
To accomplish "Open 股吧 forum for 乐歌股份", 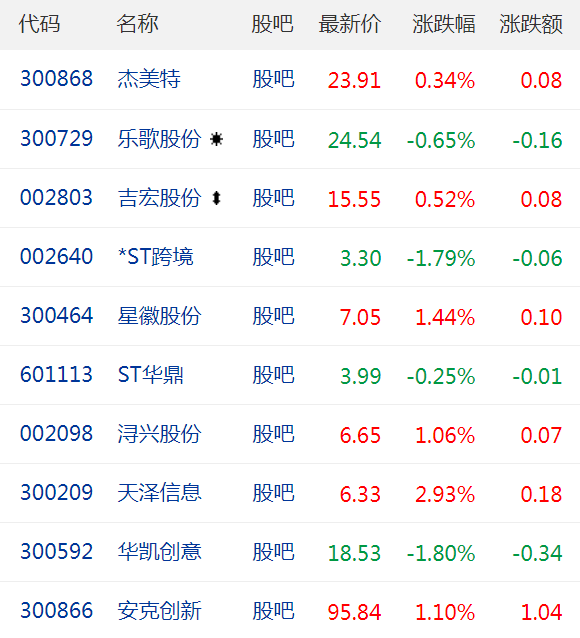I will tap(273, 139).
